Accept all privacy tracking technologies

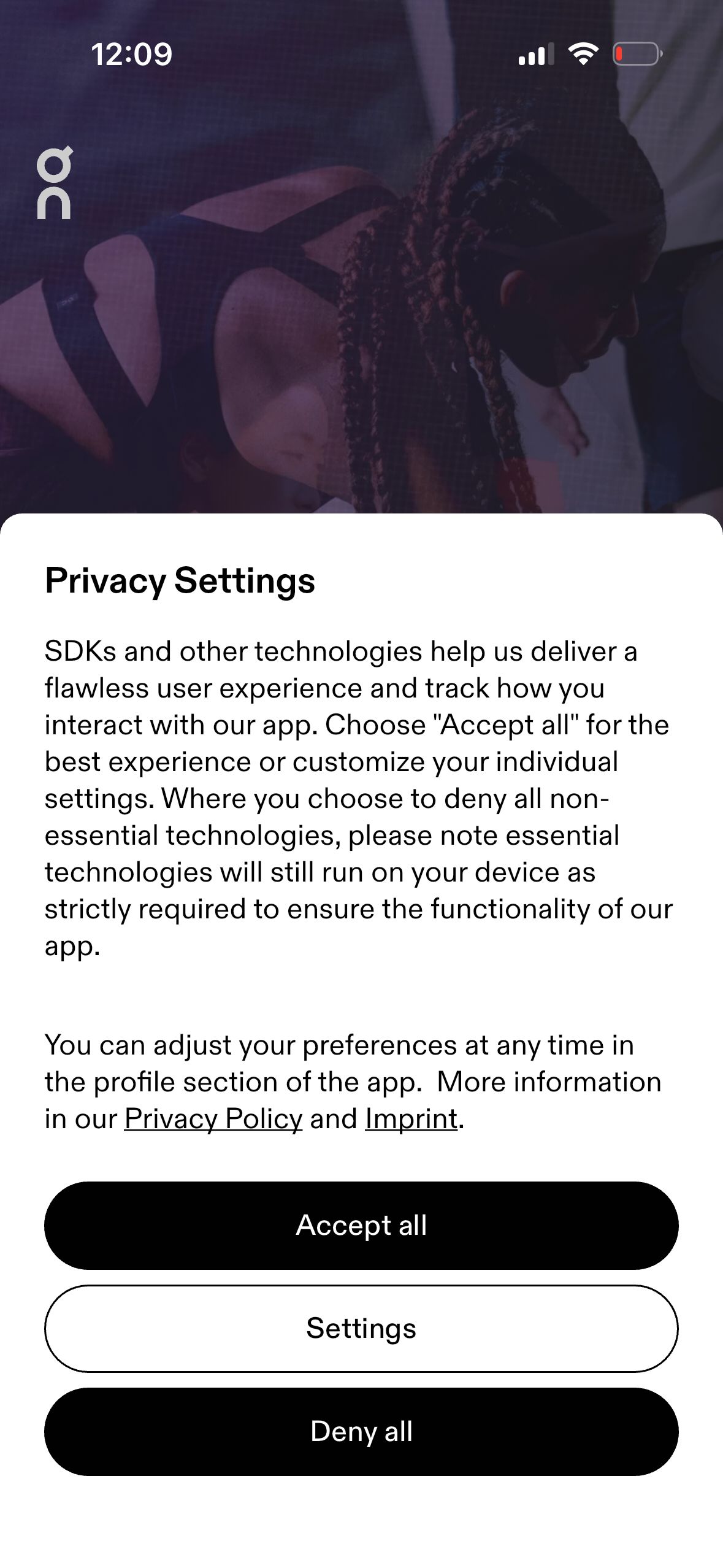point(361,1225)
